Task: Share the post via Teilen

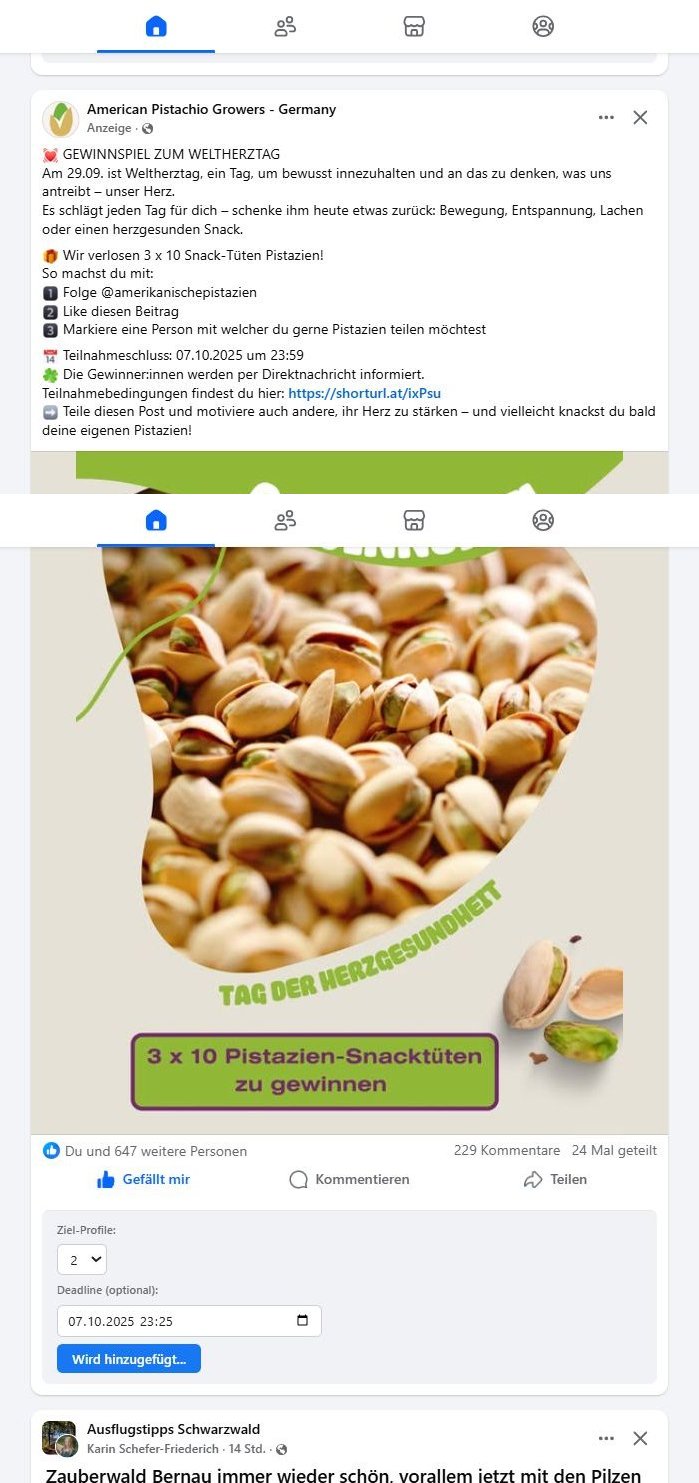Action: point(555,1180)
